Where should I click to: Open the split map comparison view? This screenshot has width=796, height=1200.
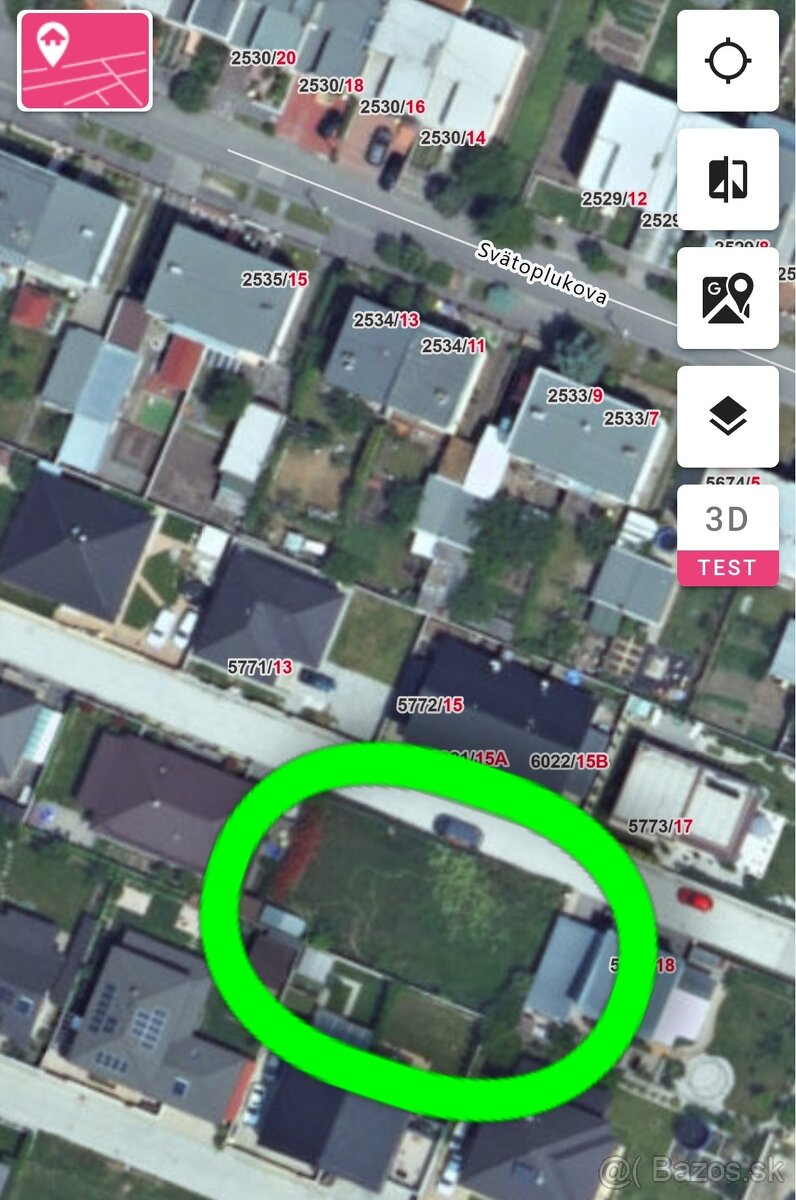[727, 179]
